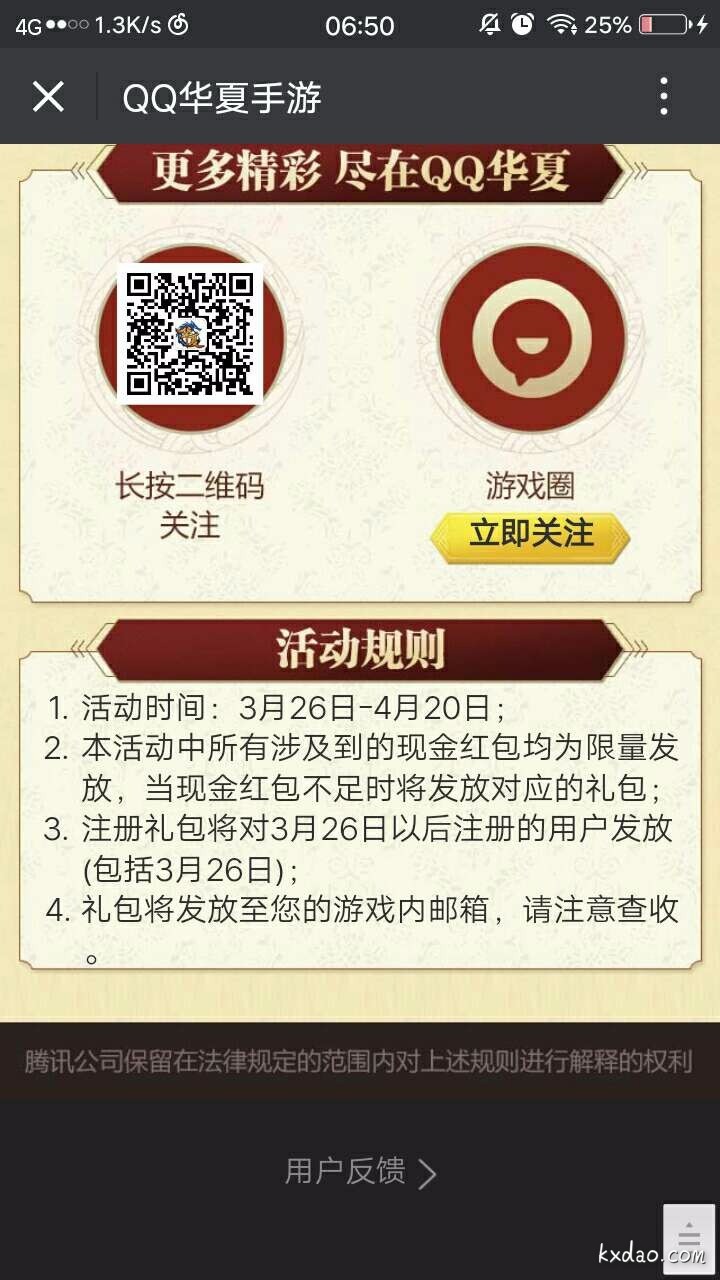The height and width of the screenshot is (1280, 720).
Task: Open the 游戏圈 round icon
Action: pyautogui.click(x=531, y=339)
